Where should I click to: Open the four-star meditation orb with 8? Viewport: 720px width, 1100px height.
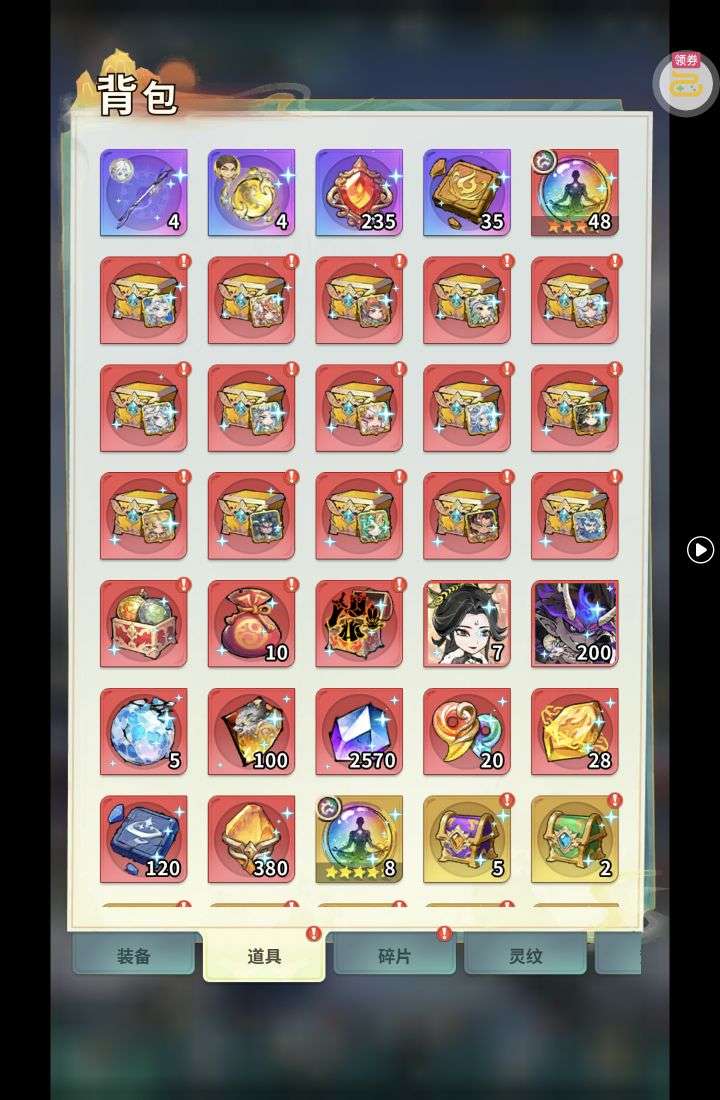359,840
